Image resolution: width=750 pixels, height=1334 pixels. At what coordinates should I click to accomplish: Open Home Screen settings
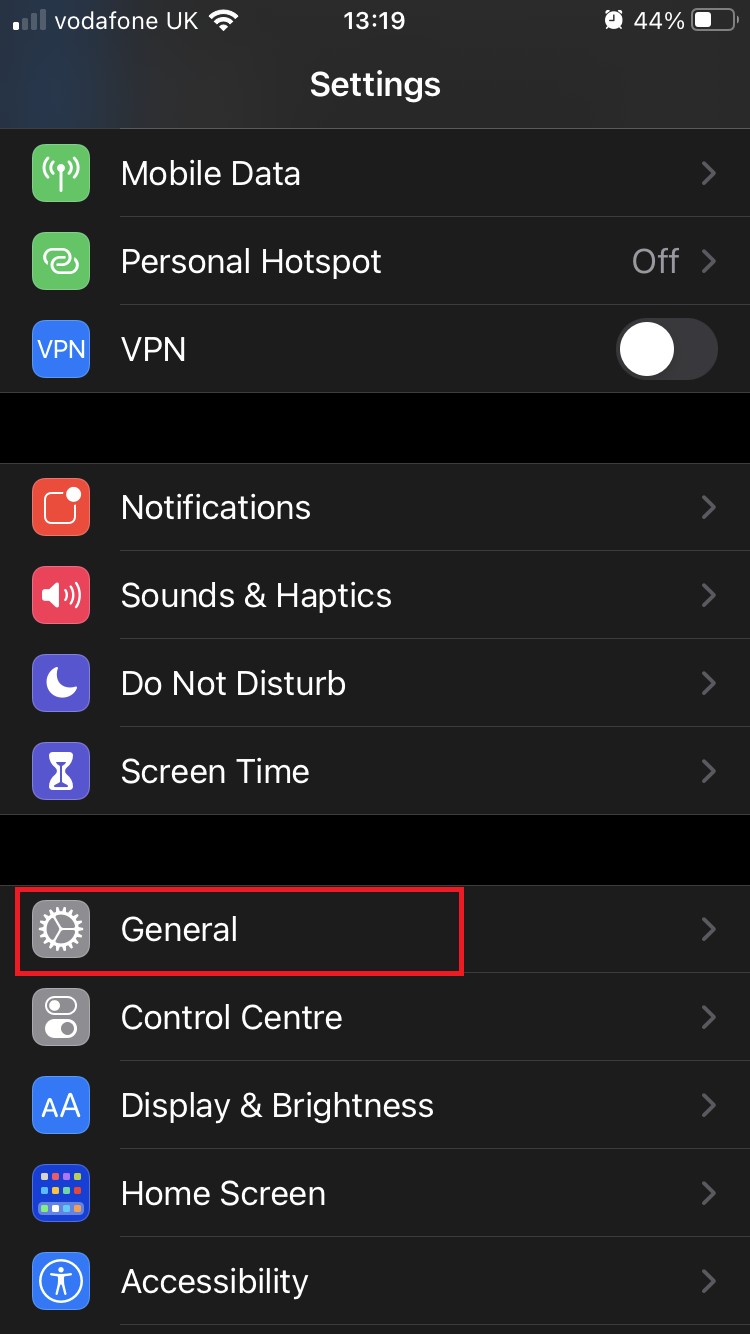[x=375, y=1193]
